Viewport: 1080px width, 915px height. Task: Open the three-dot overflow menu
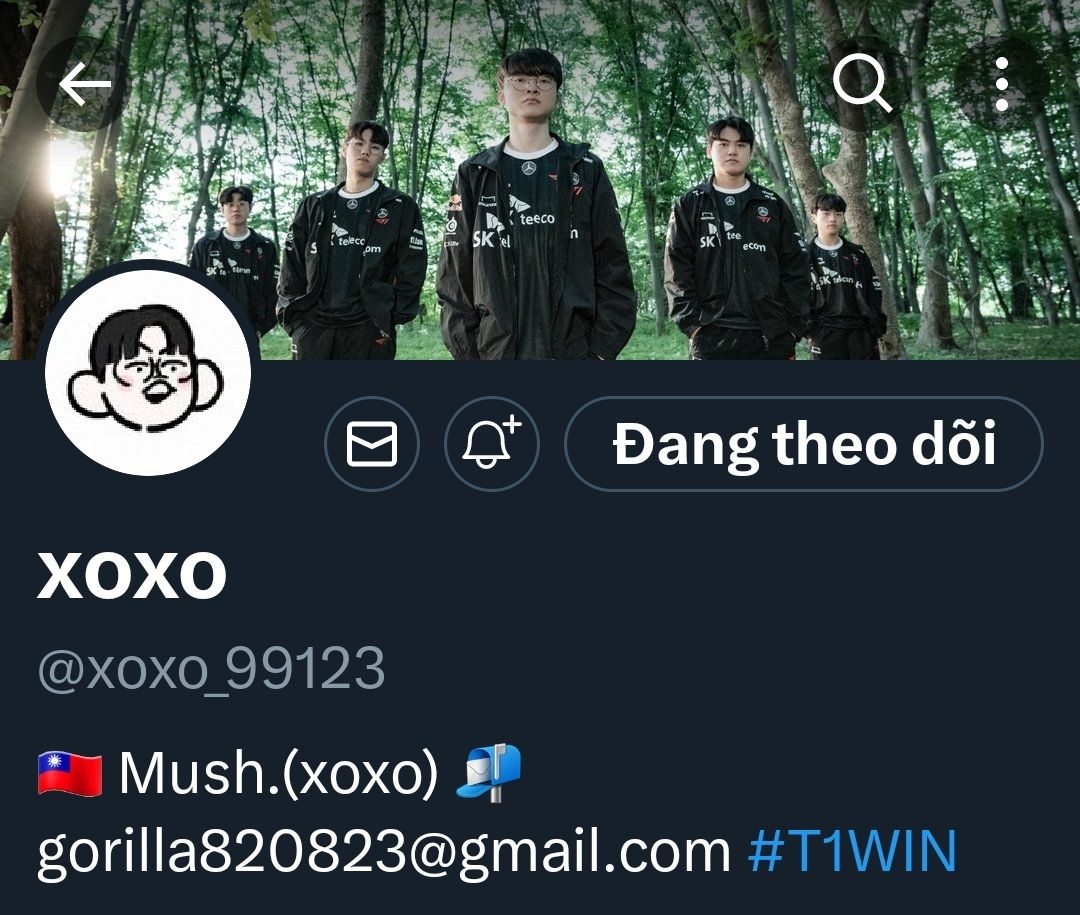tap(1001, 85)
